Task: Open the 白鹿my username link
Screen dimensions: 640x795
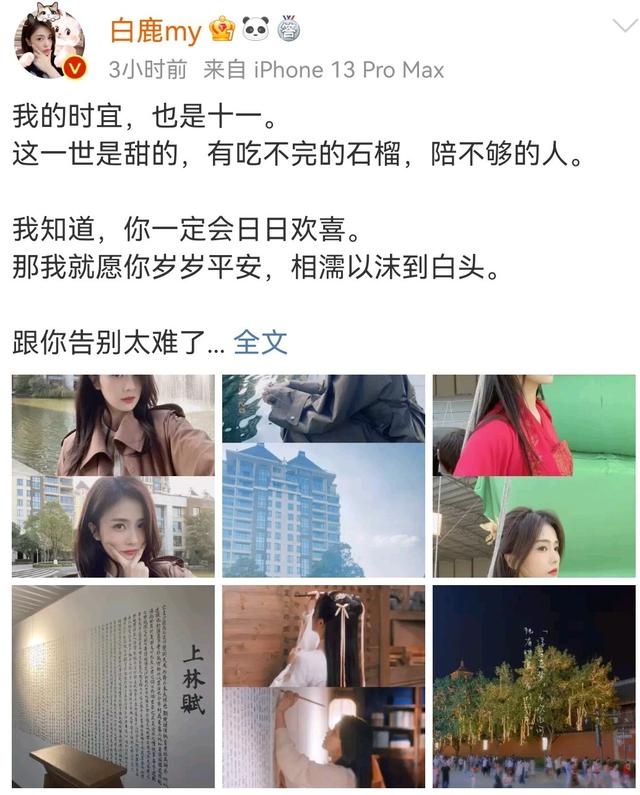Action: click(x=153, y=31)
